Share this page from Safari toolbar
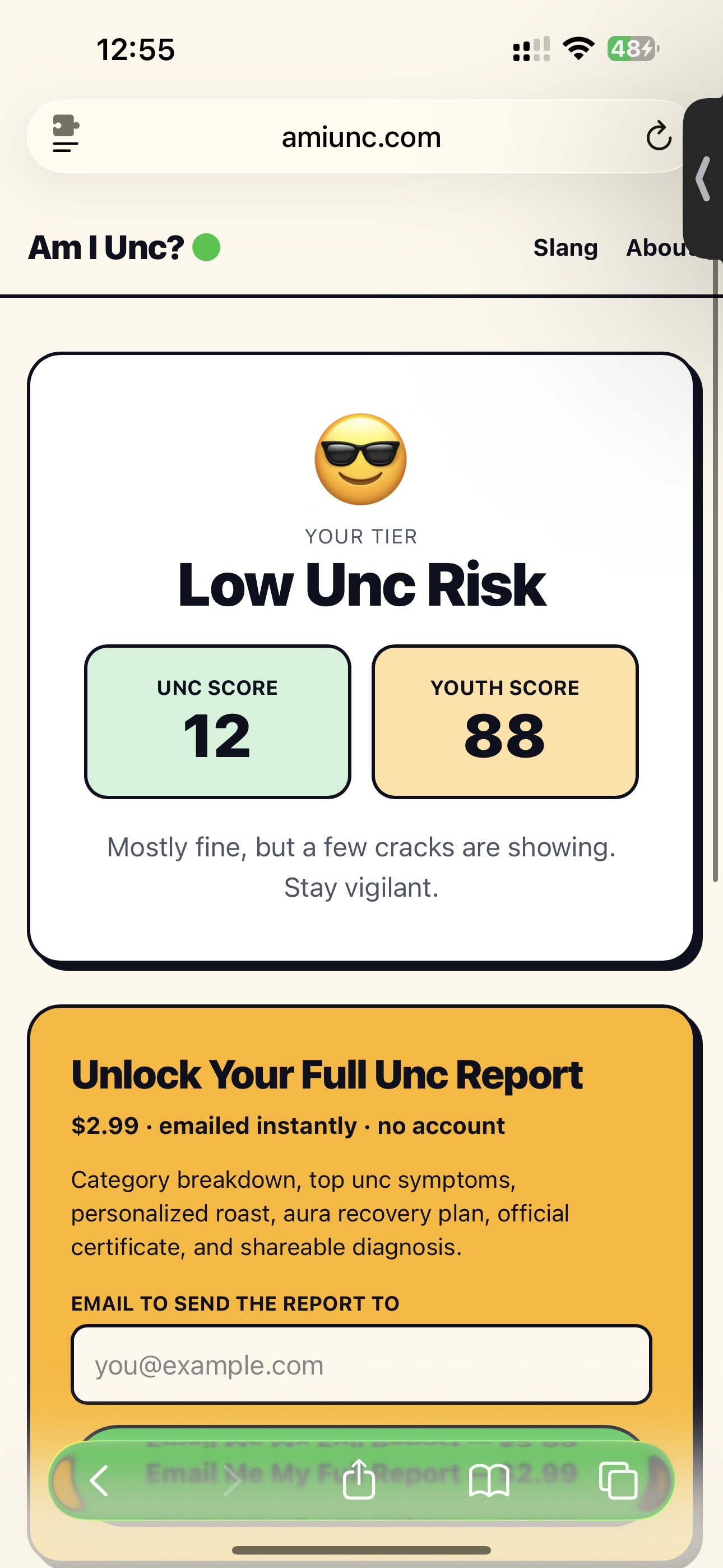 coord(359,1479)
